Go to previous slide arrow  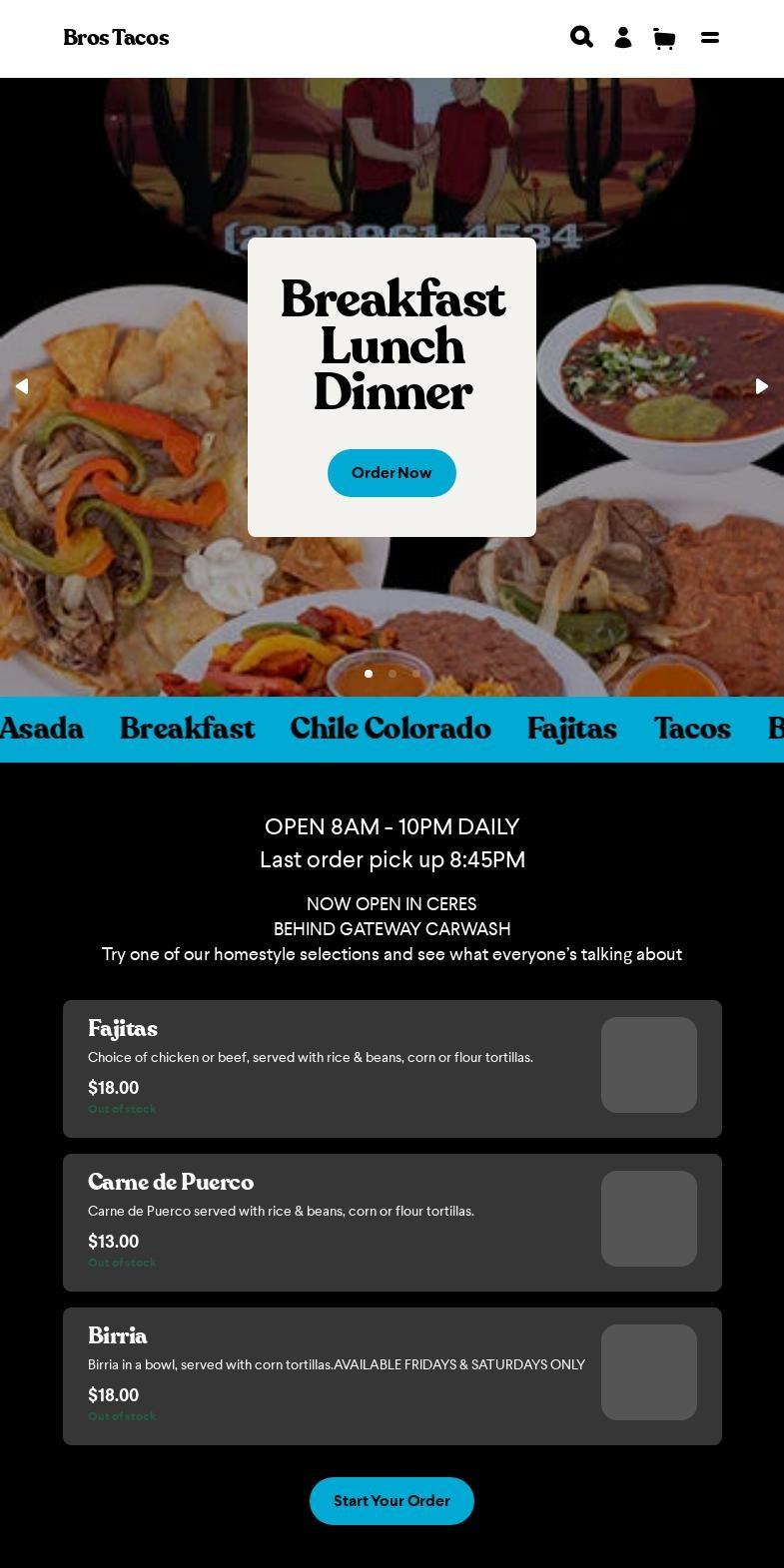click(21, 386)
